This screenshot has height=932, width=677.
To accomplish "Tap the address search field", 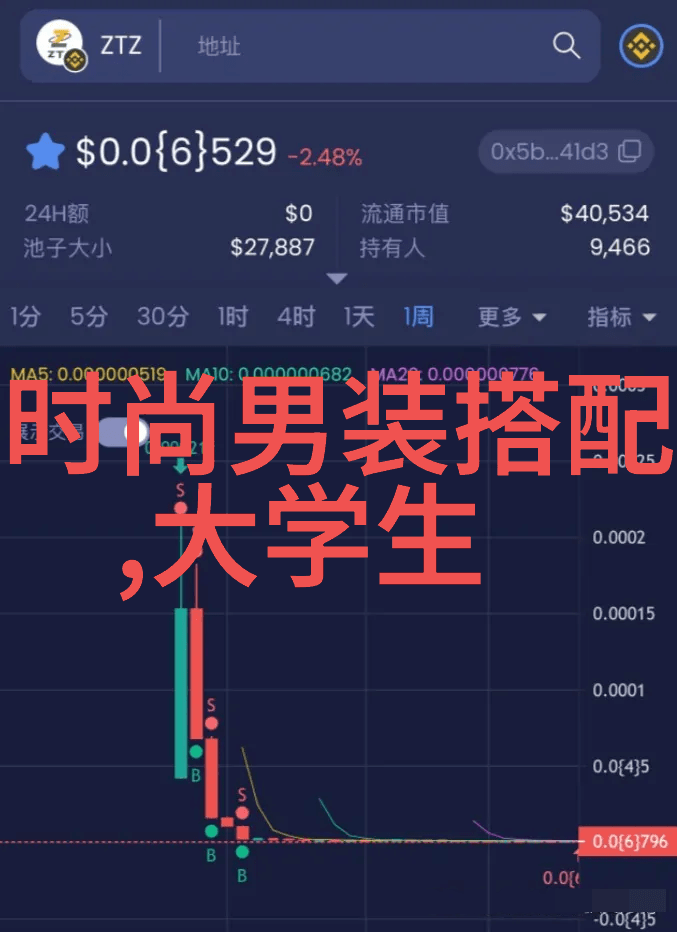I will [x=360, y=46].
